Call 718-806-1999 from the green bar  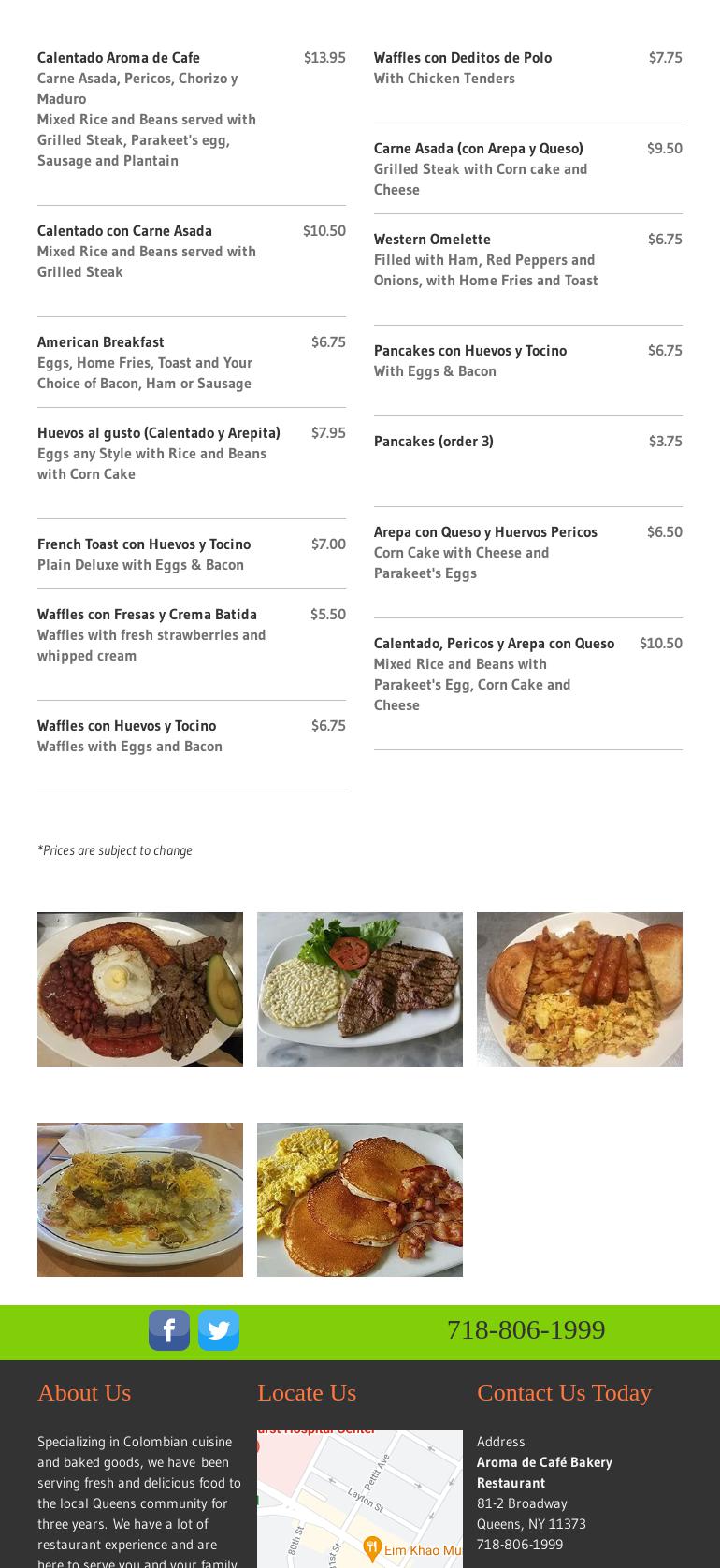526,1330
